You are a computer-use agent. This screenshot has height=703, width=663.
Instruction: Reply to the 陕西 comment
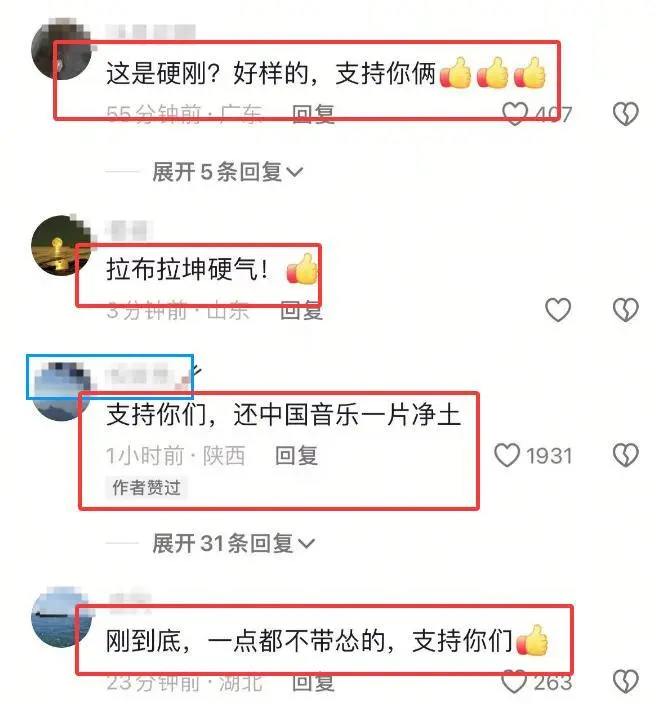tap(296, 456)
